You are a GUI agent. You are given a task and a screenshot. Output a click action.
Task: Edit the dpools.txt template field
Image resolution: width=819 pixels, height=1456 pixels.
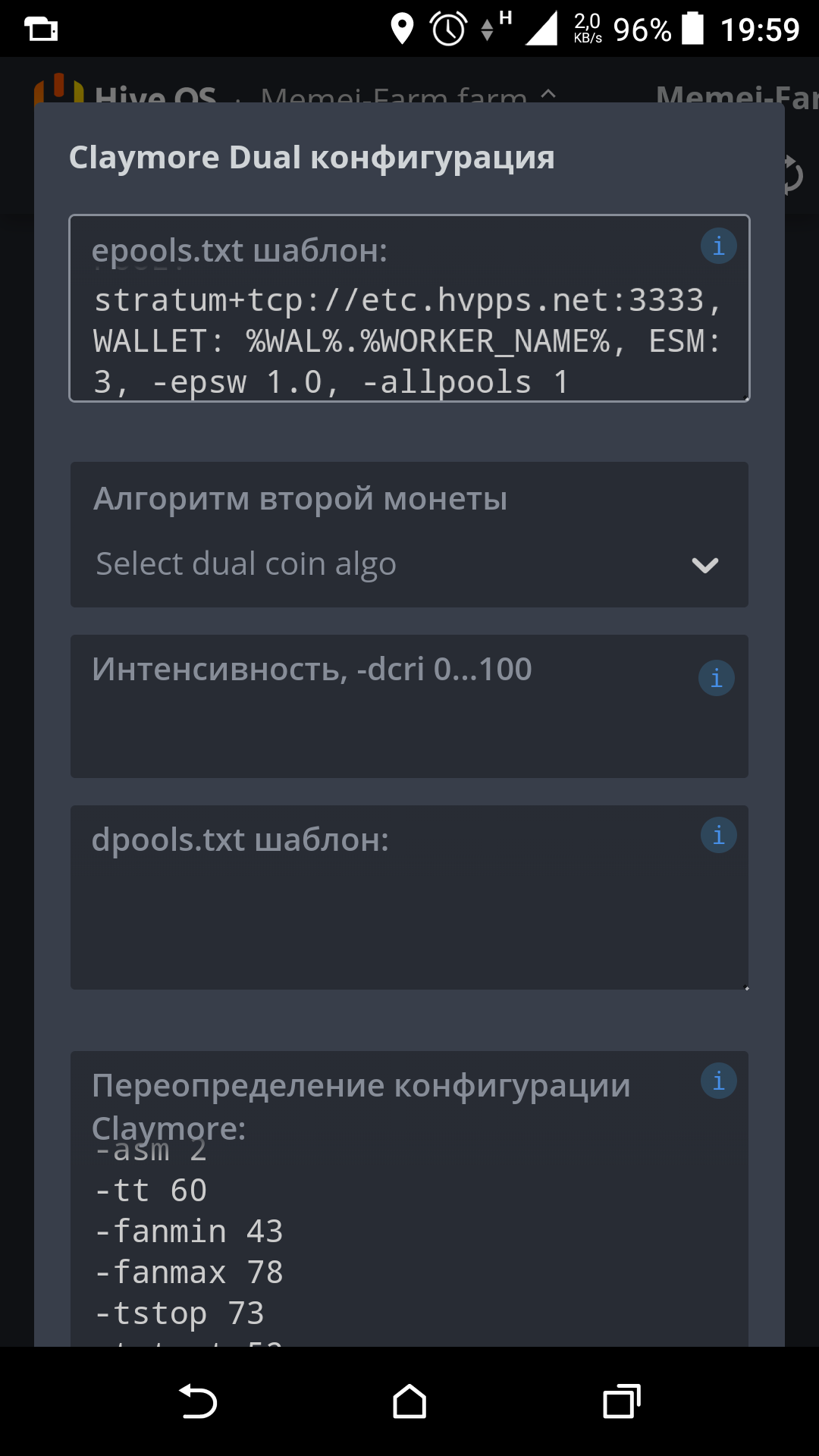(x=409, y=898)
